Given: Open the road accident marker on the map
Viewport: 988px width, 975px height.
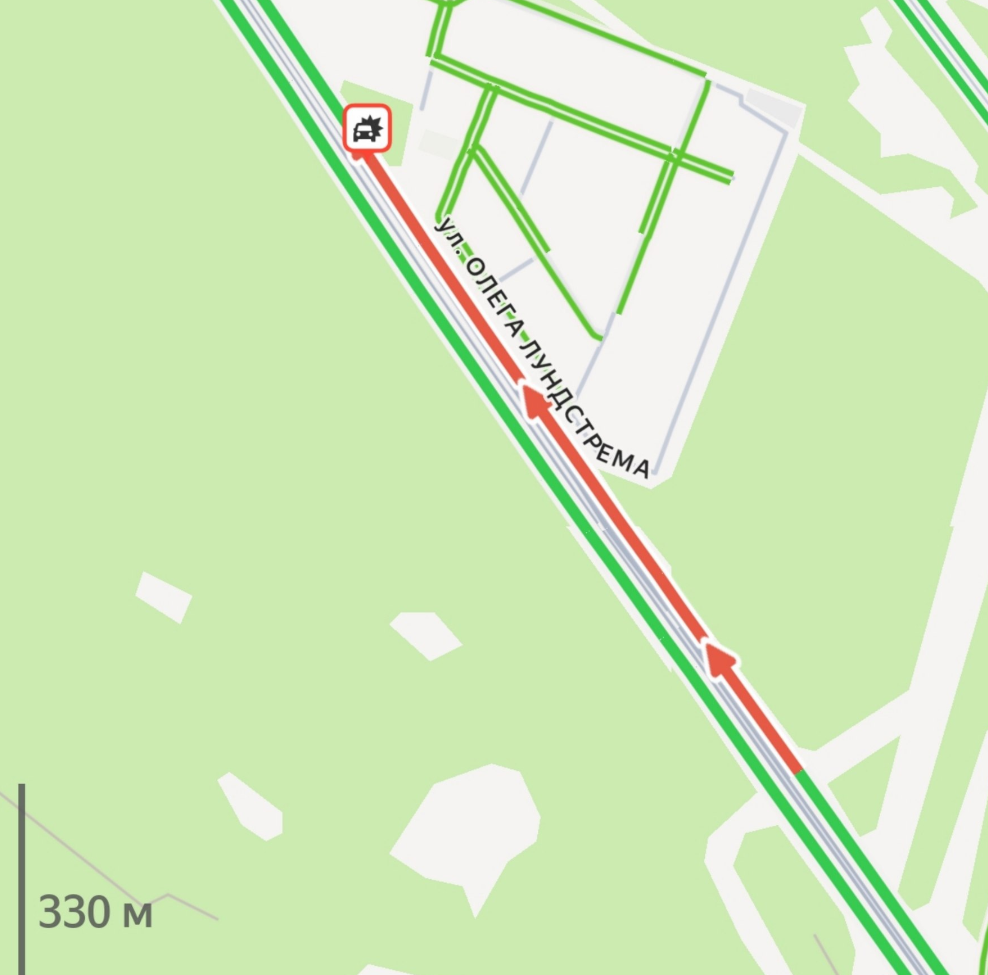Looking at the screenshot, I should [367, 129].
